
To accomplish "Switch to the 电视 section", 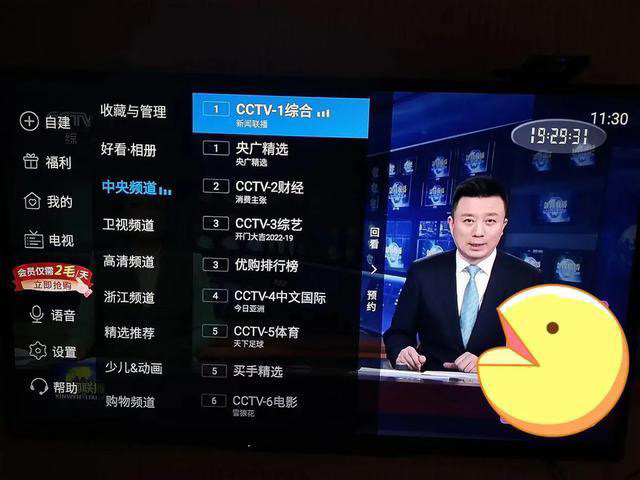I will (48, 240).
